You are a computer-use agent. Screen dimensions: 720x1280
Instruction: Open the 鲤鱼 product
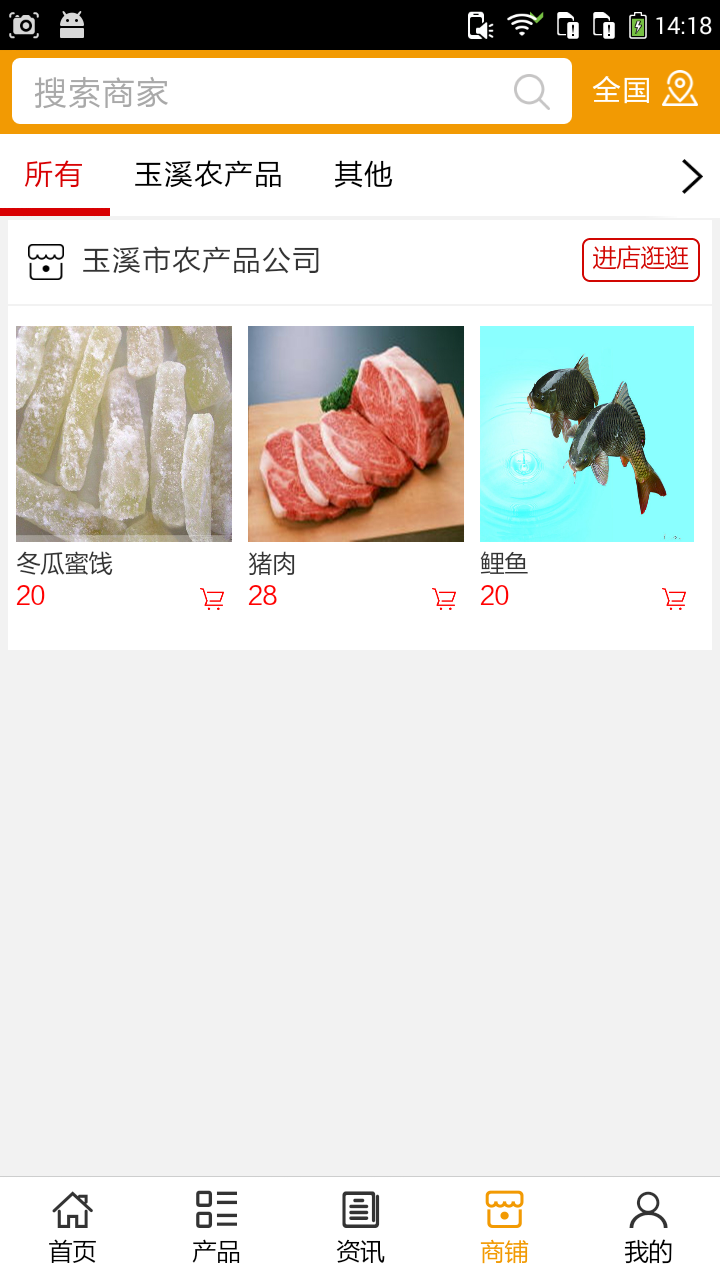587,434
